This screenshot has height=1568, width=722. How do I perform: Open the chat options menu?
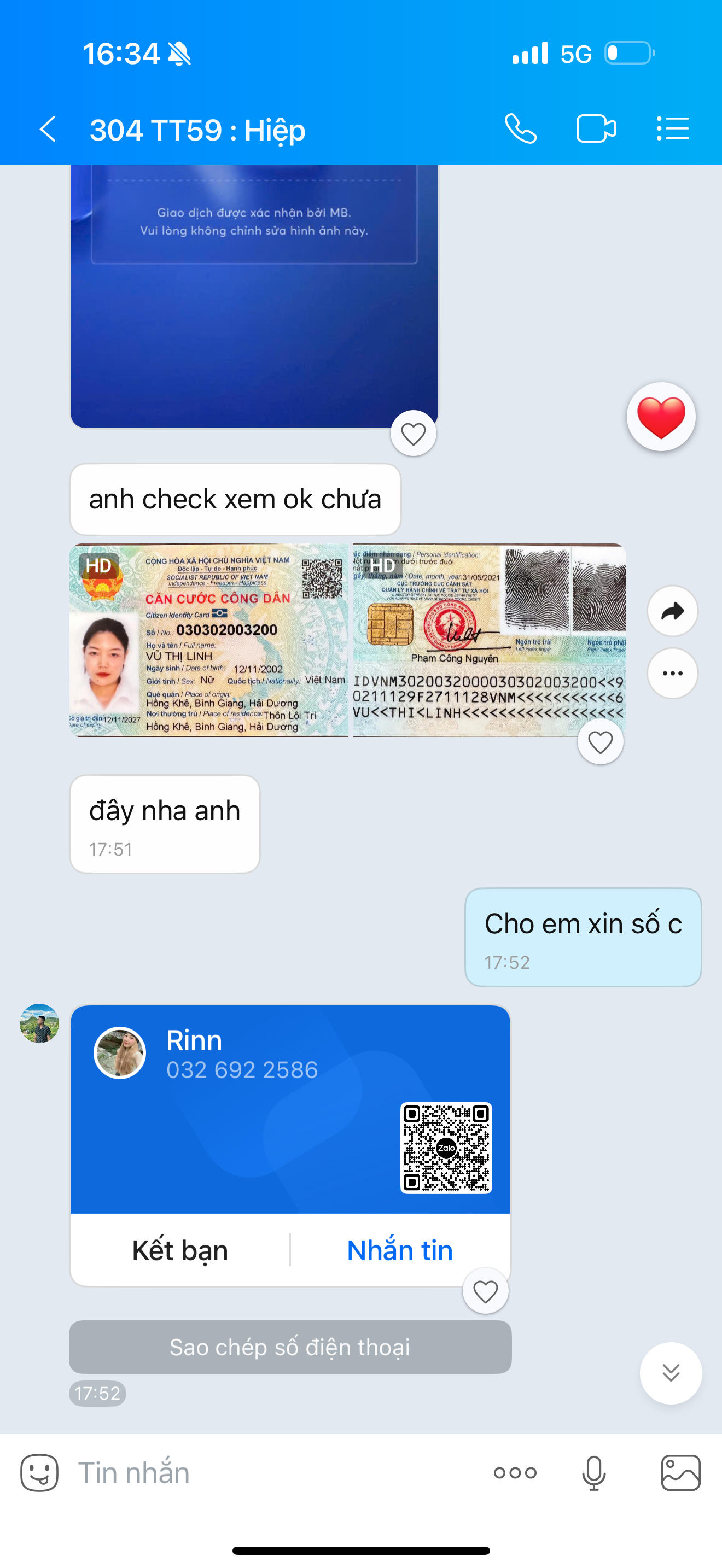(x=673, y=129)
